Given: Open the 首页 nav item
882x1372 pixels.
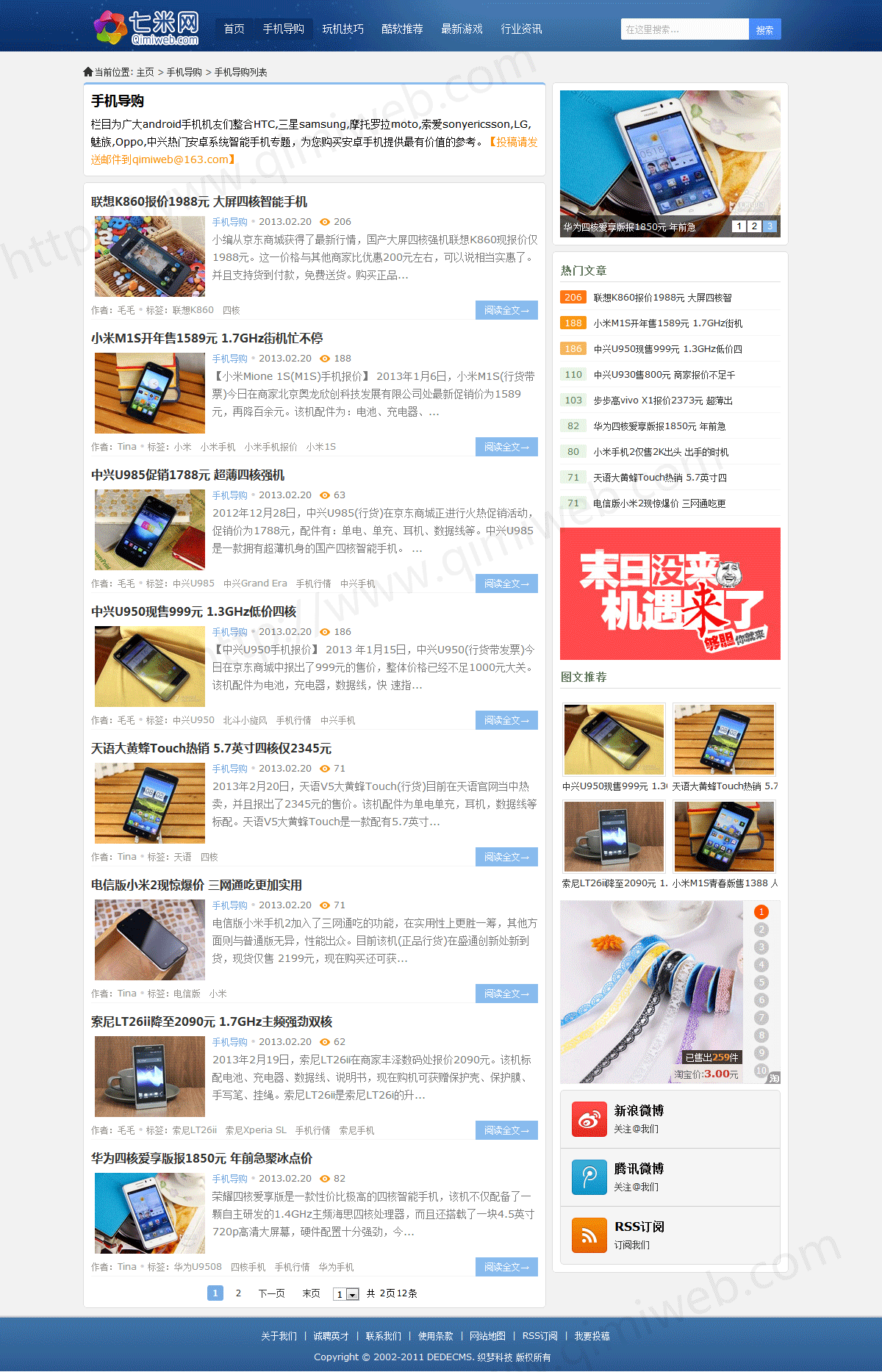Looking at the screenshot, I should [234, 29].
